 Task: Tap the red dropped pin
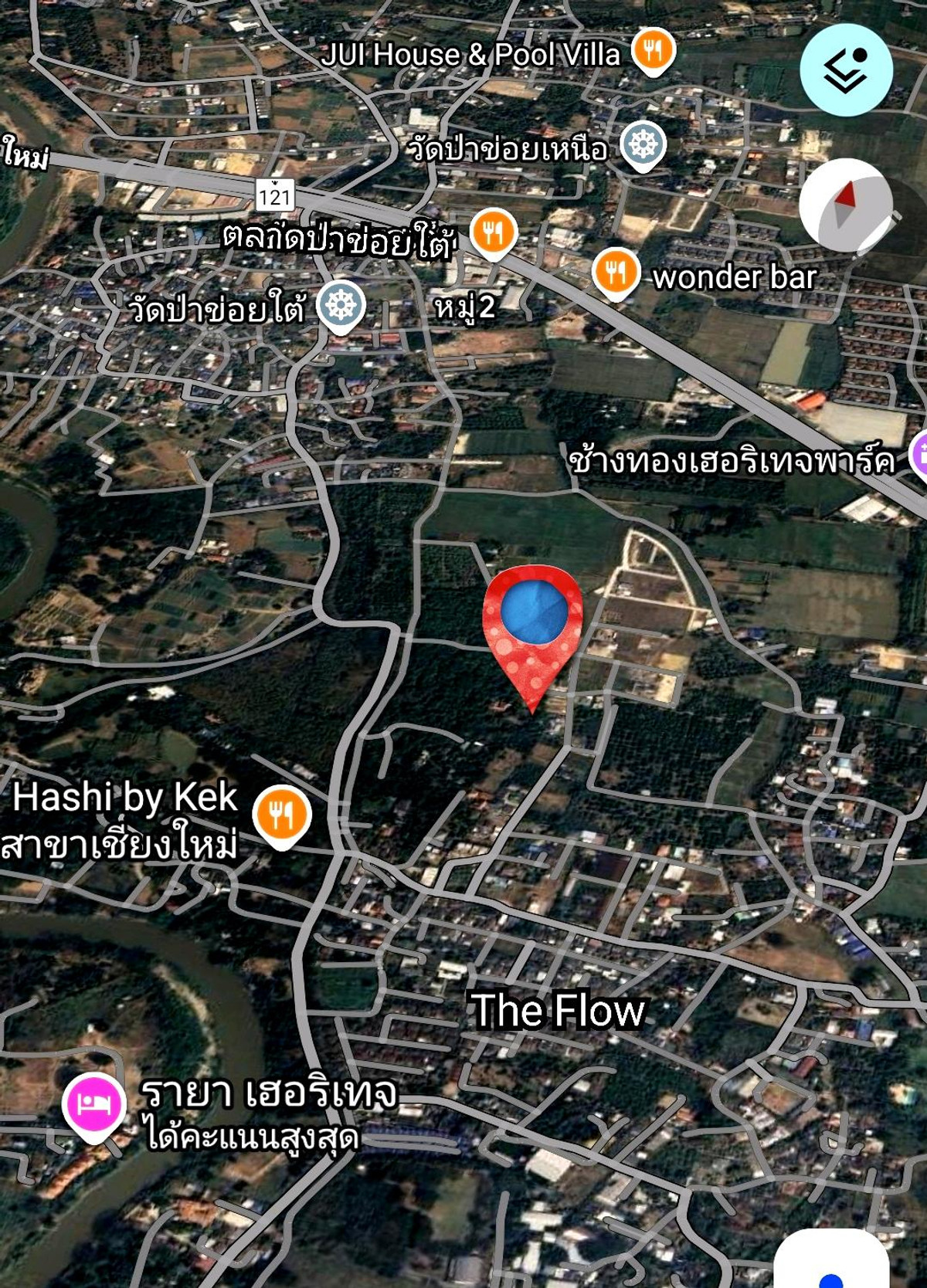(533, 627)
